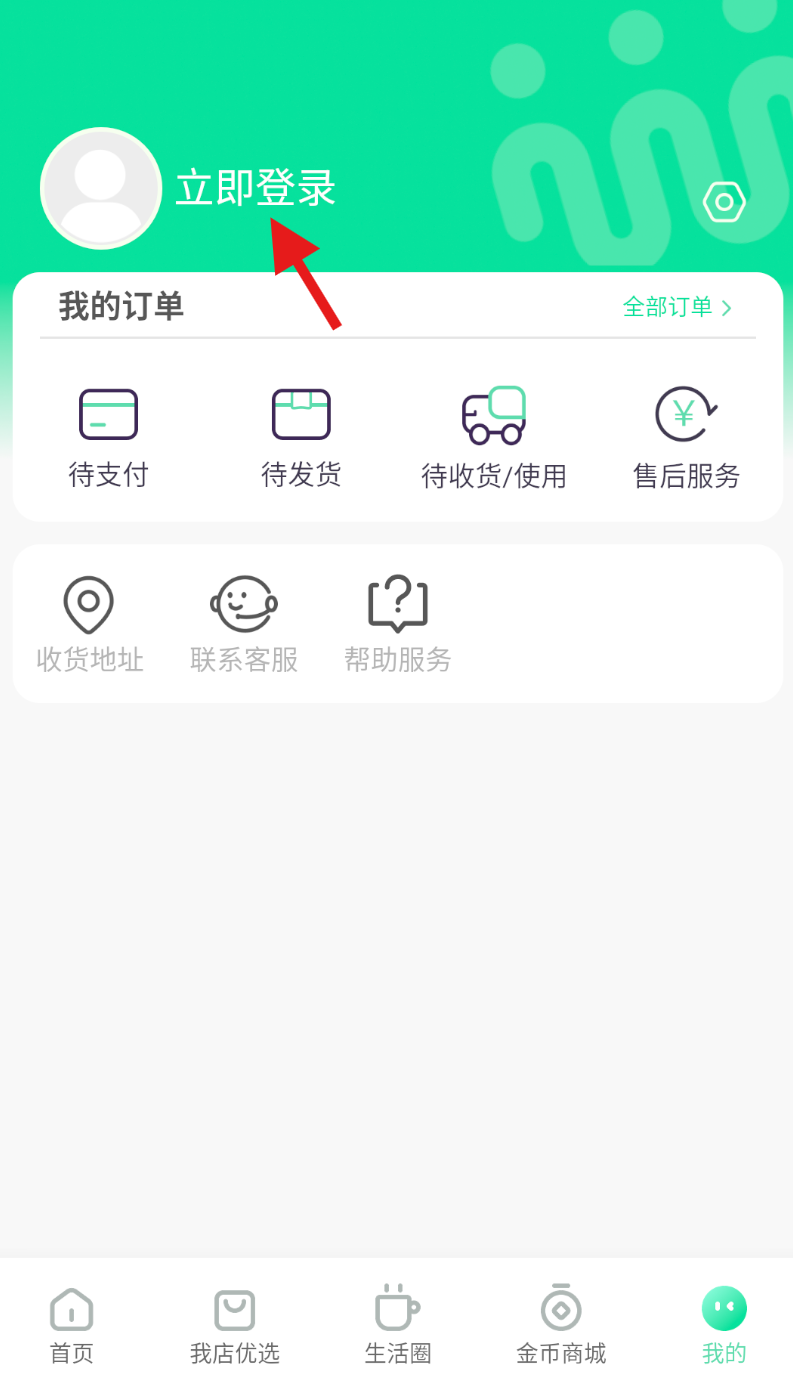Image resolution: width=793 pixels, height=1381 pixels.
Task: Tap the profile avatar placeholder
Action: point(101,188)
